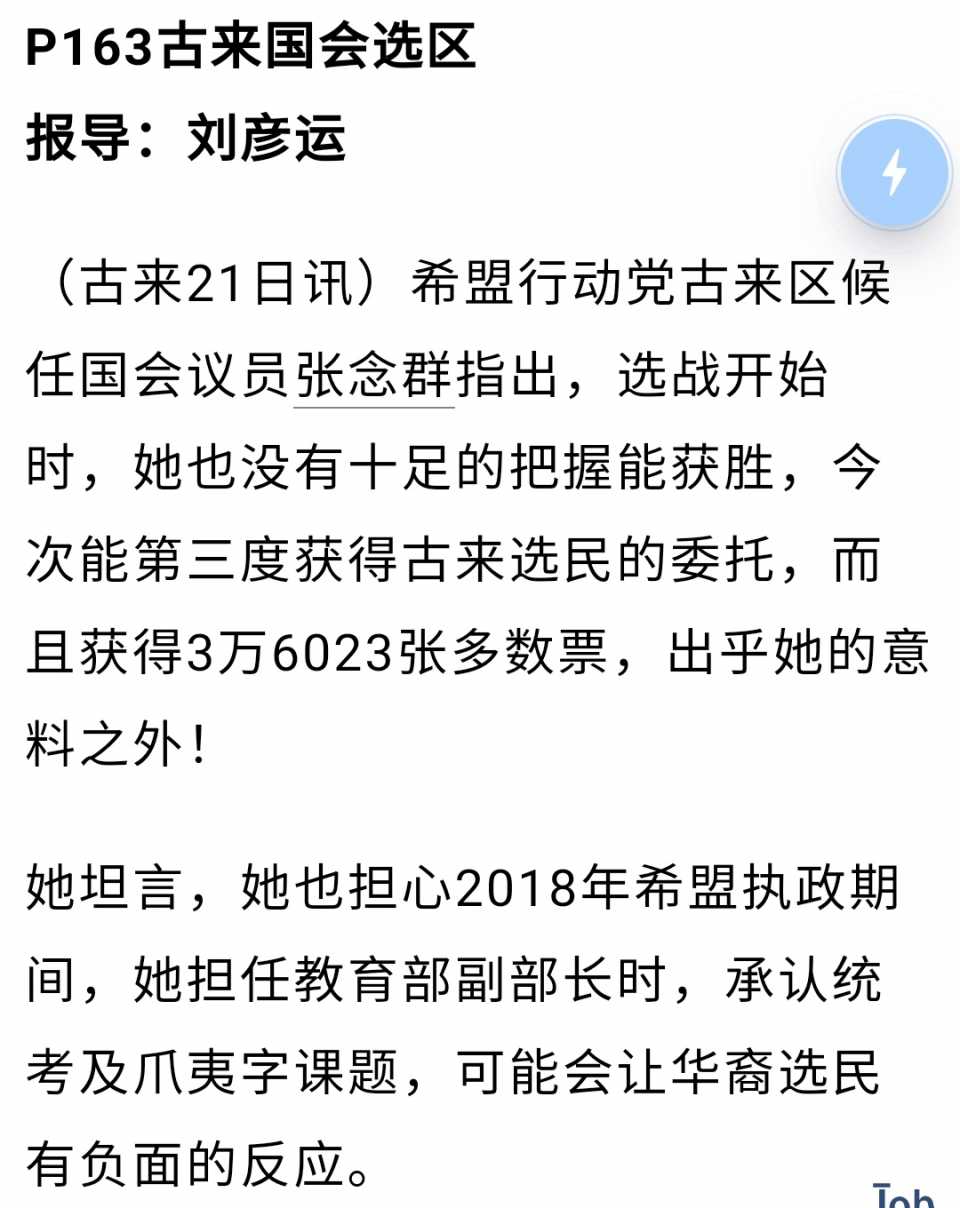
Task: Open the underlined 张念群 name link
Action: 375,377
